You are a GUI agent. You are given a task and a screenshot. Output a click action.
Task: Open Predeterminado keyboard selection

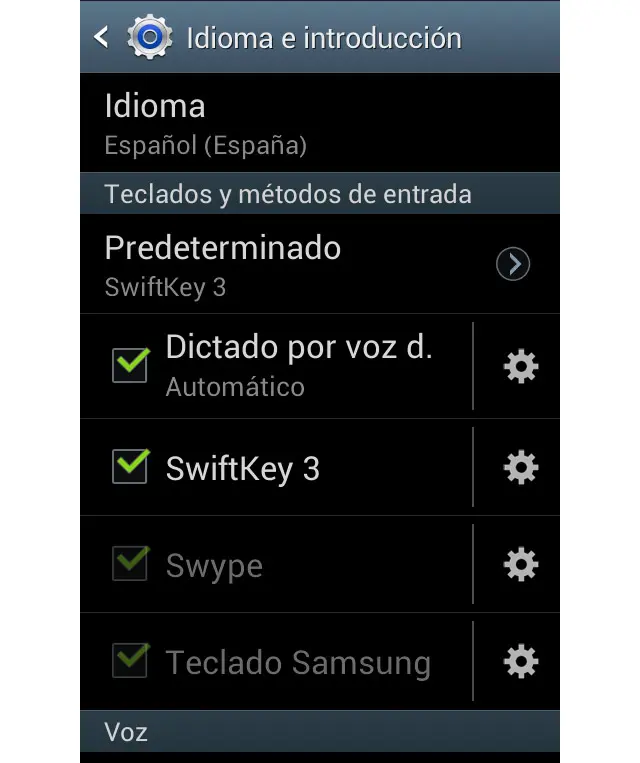pyautogui.click(x=300, y=265)
